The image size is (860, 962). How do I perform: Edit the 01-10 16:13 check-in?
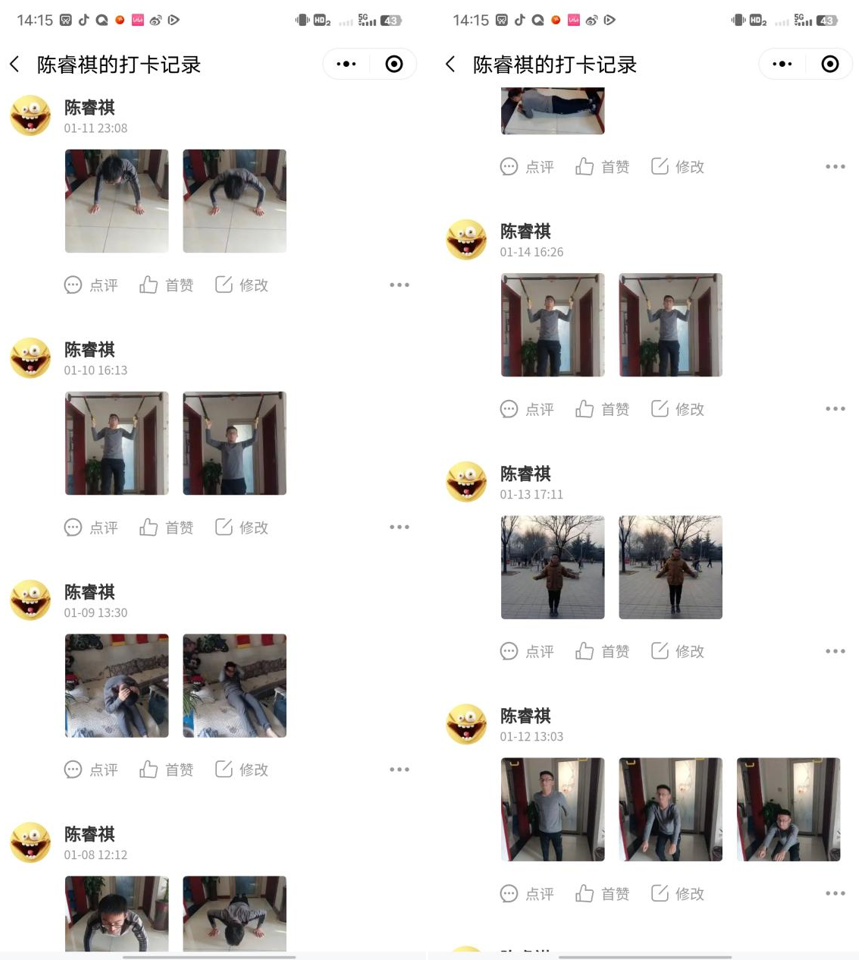[242, 527]
